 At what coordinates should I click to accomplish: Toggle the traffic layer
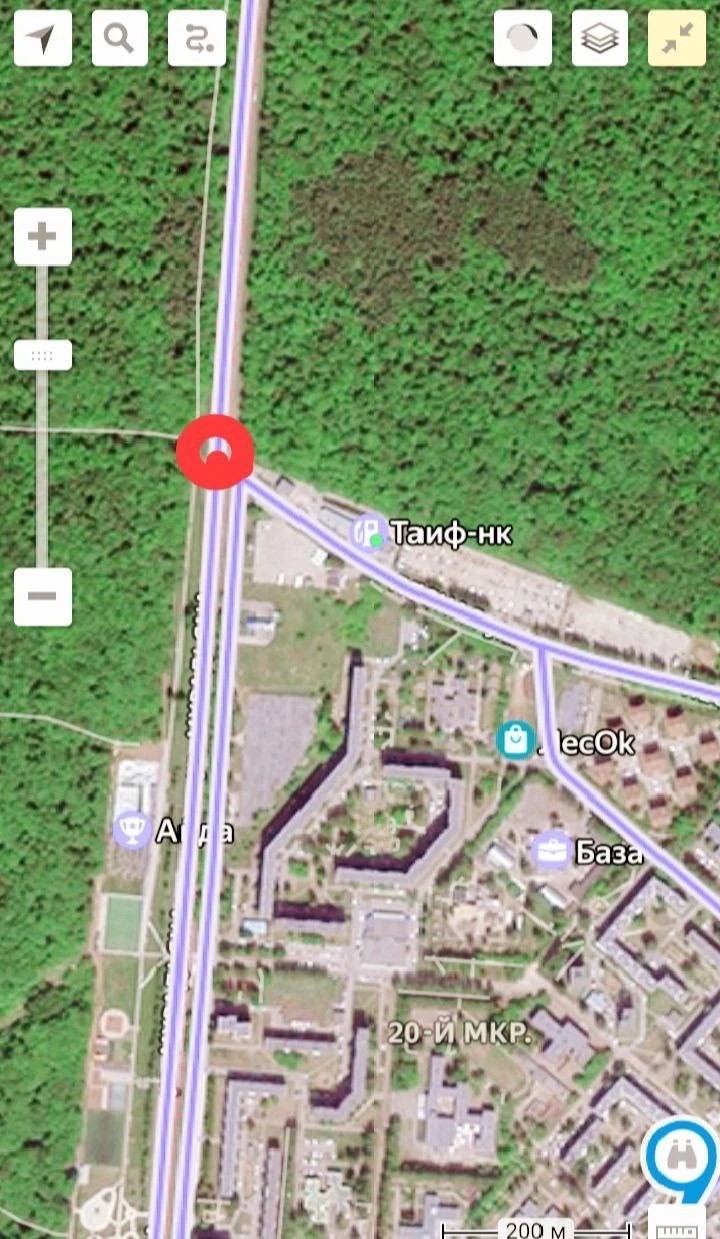coord(523,39)
